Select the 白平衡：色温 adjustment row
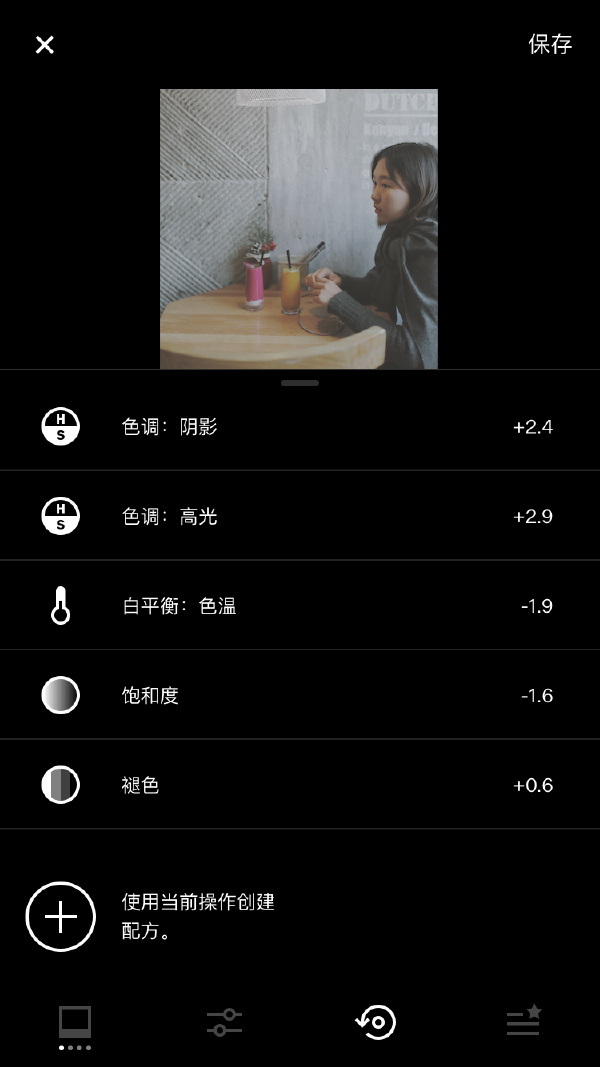Image resolution: width=600 pixels, height=1067 pixels. [300, 606]
